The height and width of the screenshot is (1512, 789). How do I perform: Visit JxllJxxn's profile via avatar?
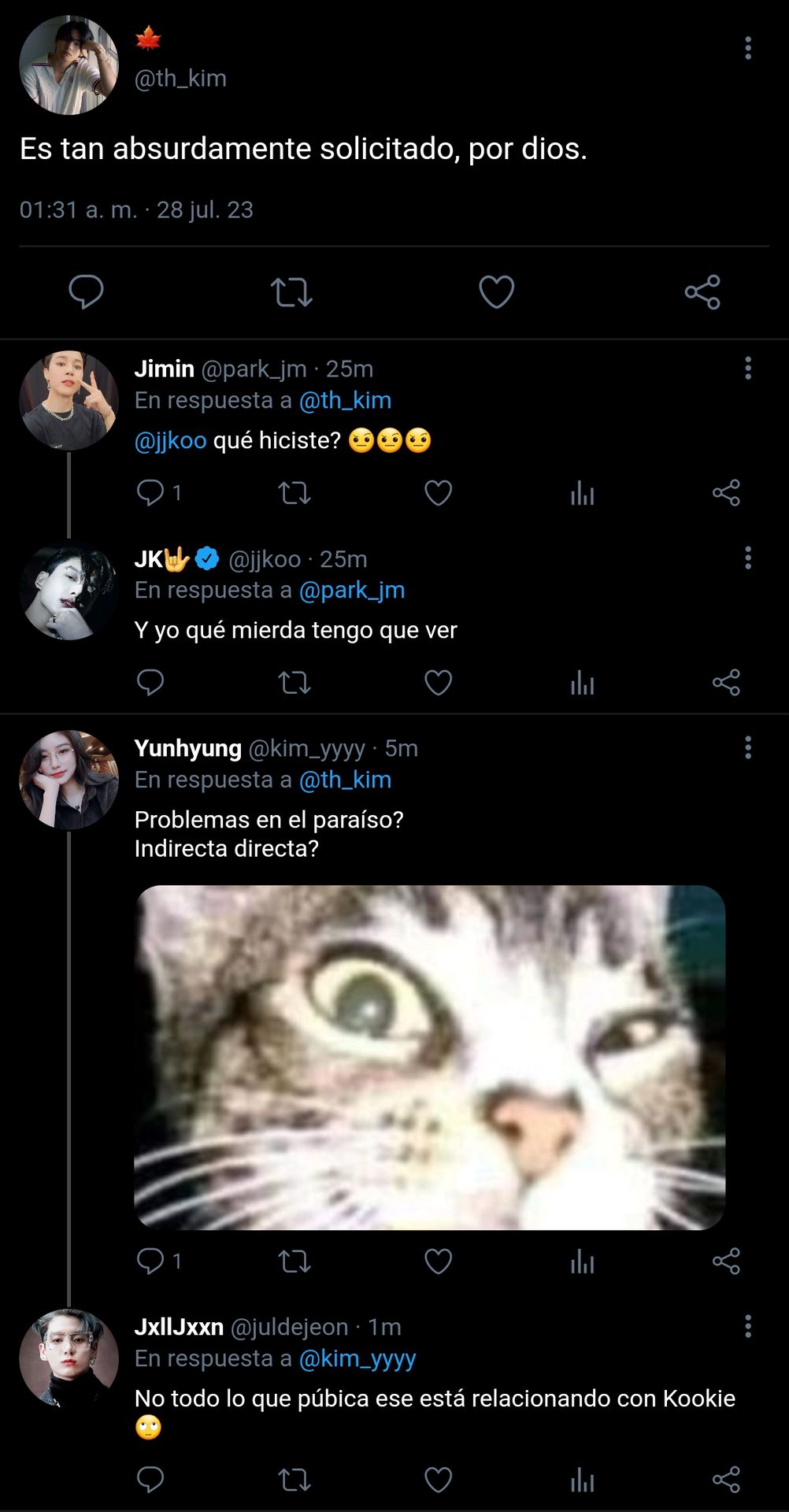[69, 1358]
